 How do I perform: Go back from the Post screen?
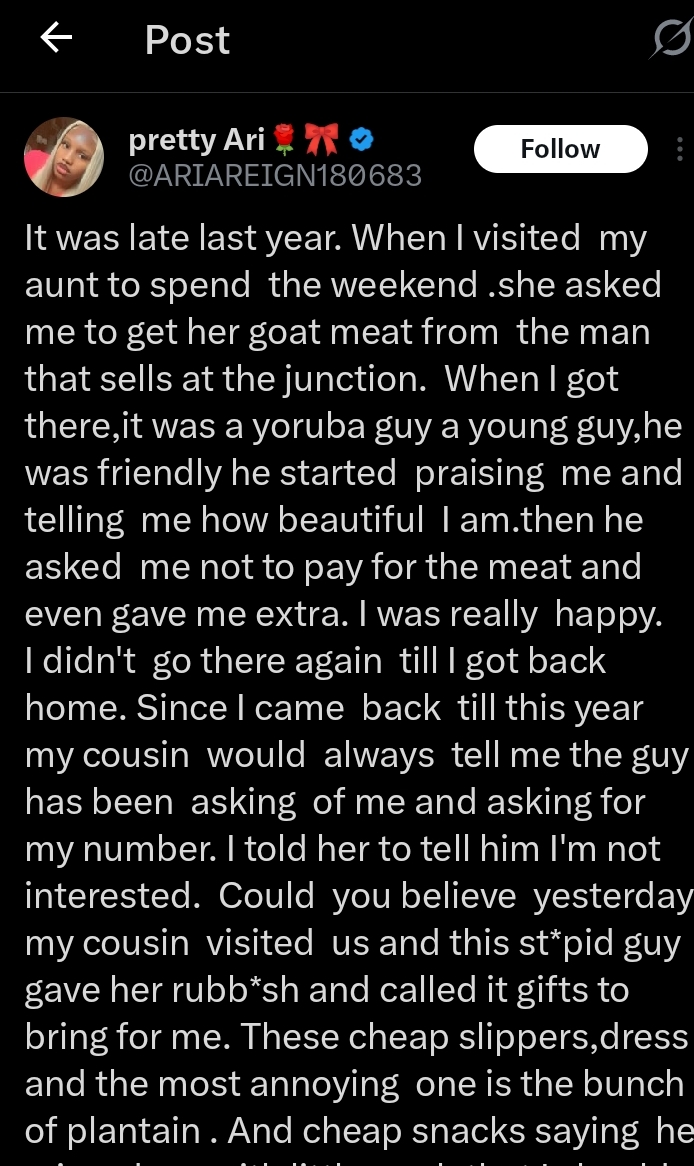(56, 39)
